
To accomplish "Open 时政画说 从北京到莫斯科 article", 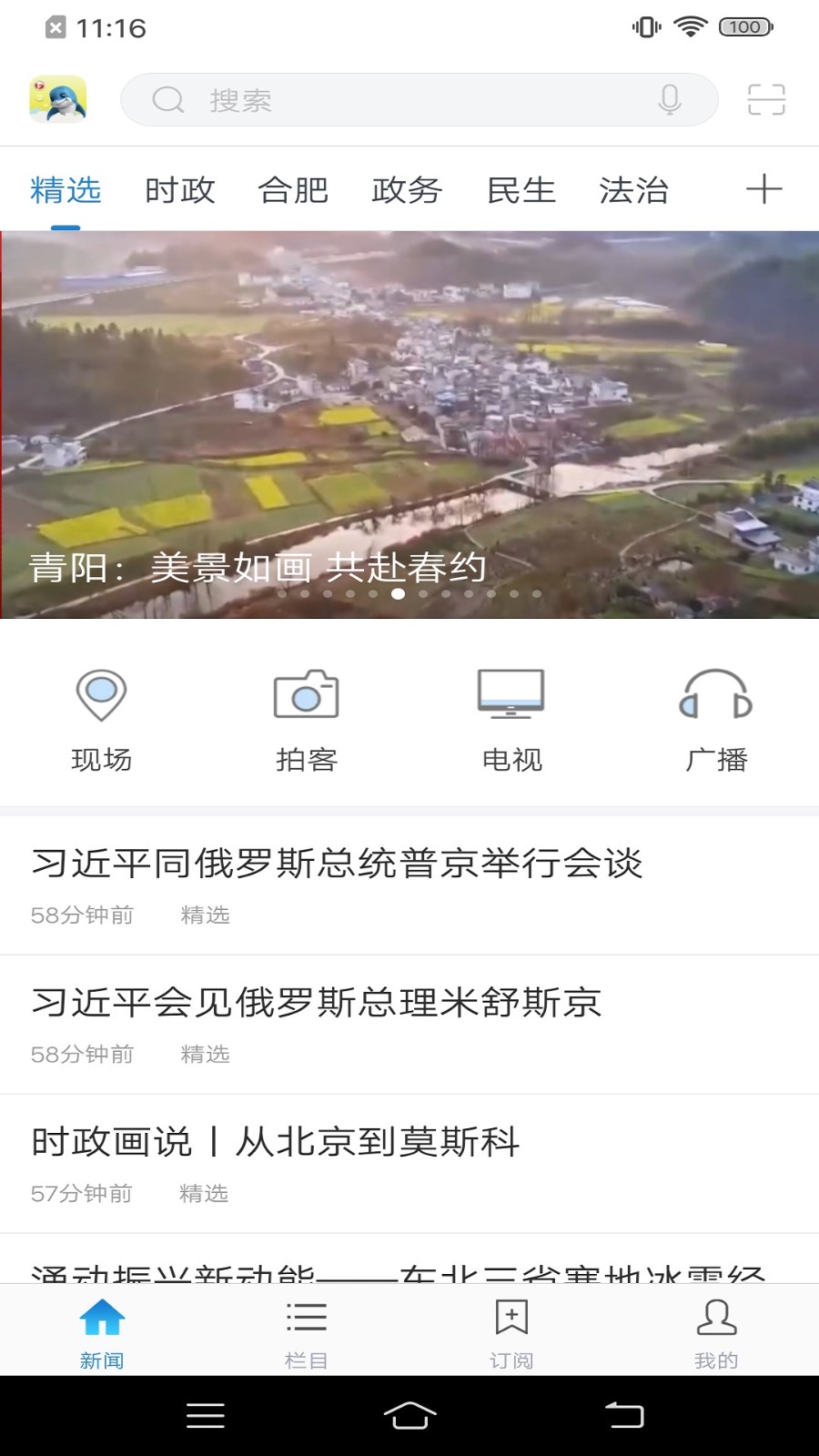I will [x=275, y=1141].
